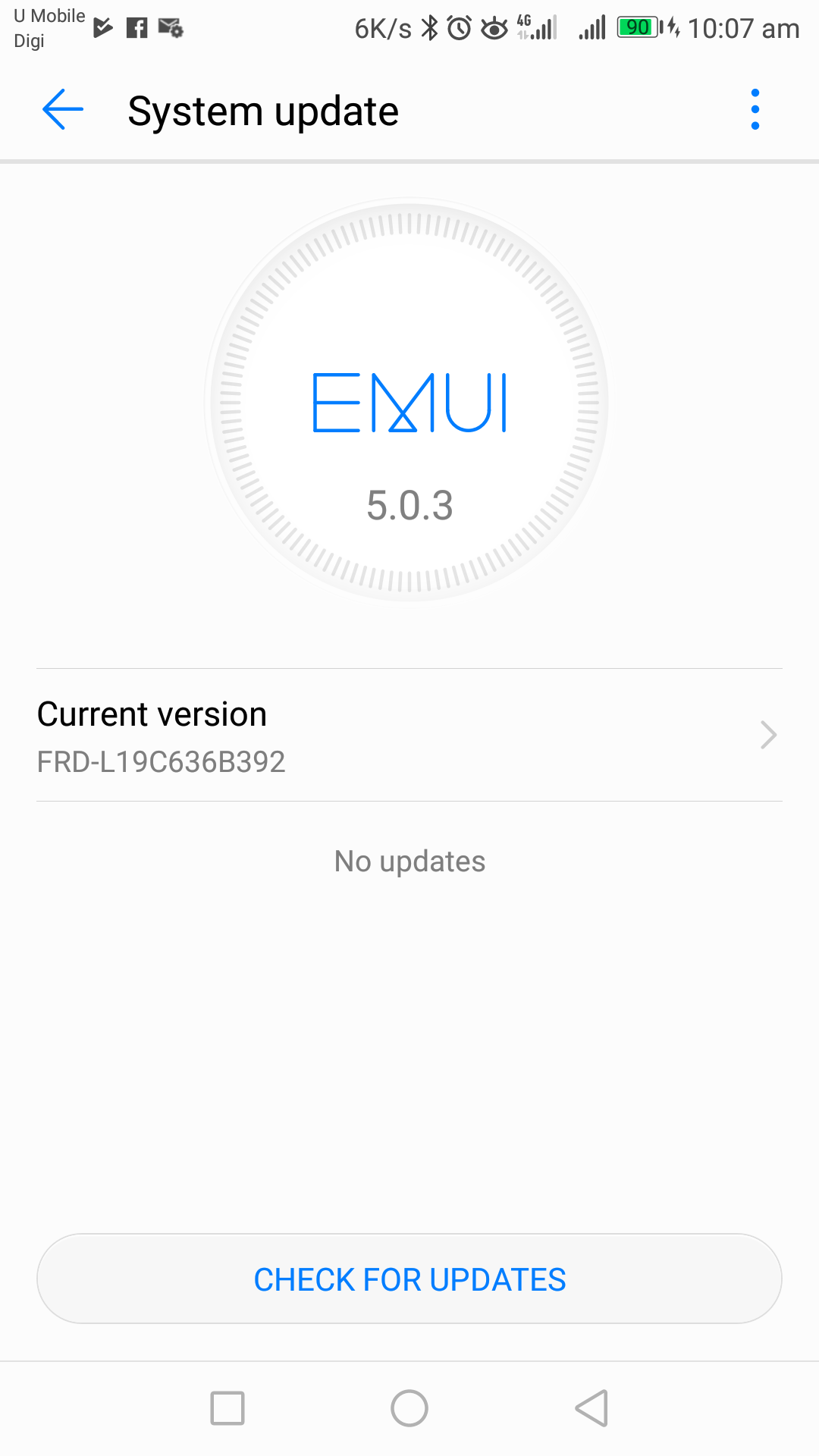The image size is (819, 1456).
Task: Tap the Bluetooth status icon
Action: 429,28
